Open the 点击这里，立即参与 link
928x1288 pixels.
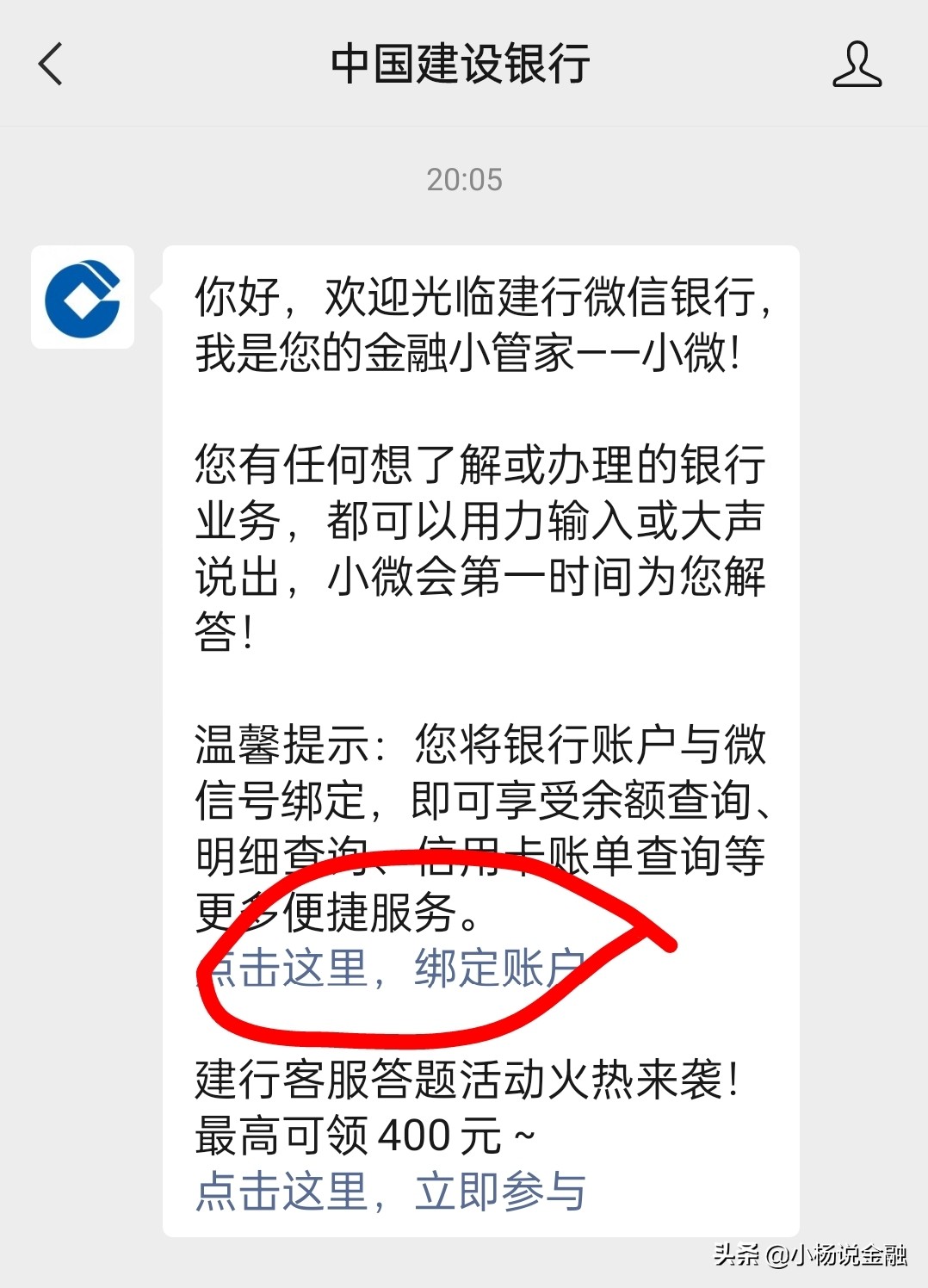[392, 1192]
